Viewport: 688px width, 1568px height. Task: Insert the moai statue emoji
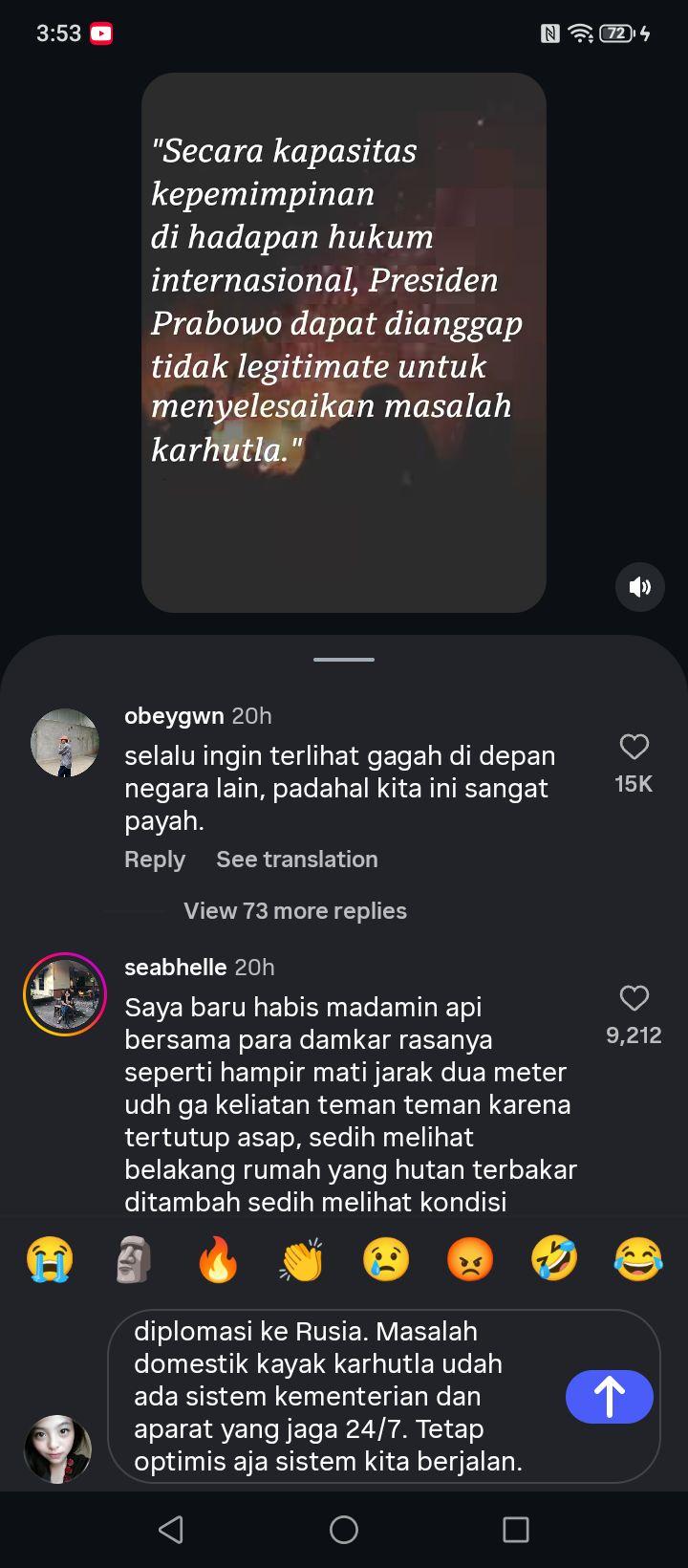(x=134, y=1259)
